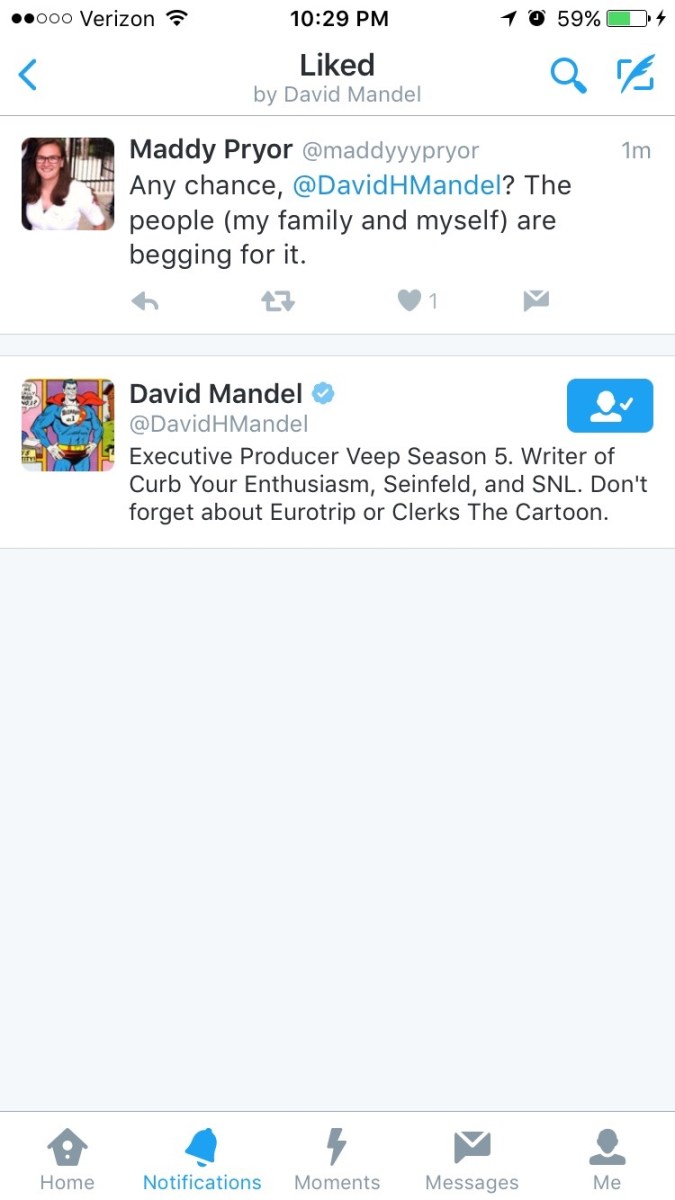Open search from the magnifier icon
Image resolution: width=675 pixels, height=1200 pixels.
coord(568,75)
